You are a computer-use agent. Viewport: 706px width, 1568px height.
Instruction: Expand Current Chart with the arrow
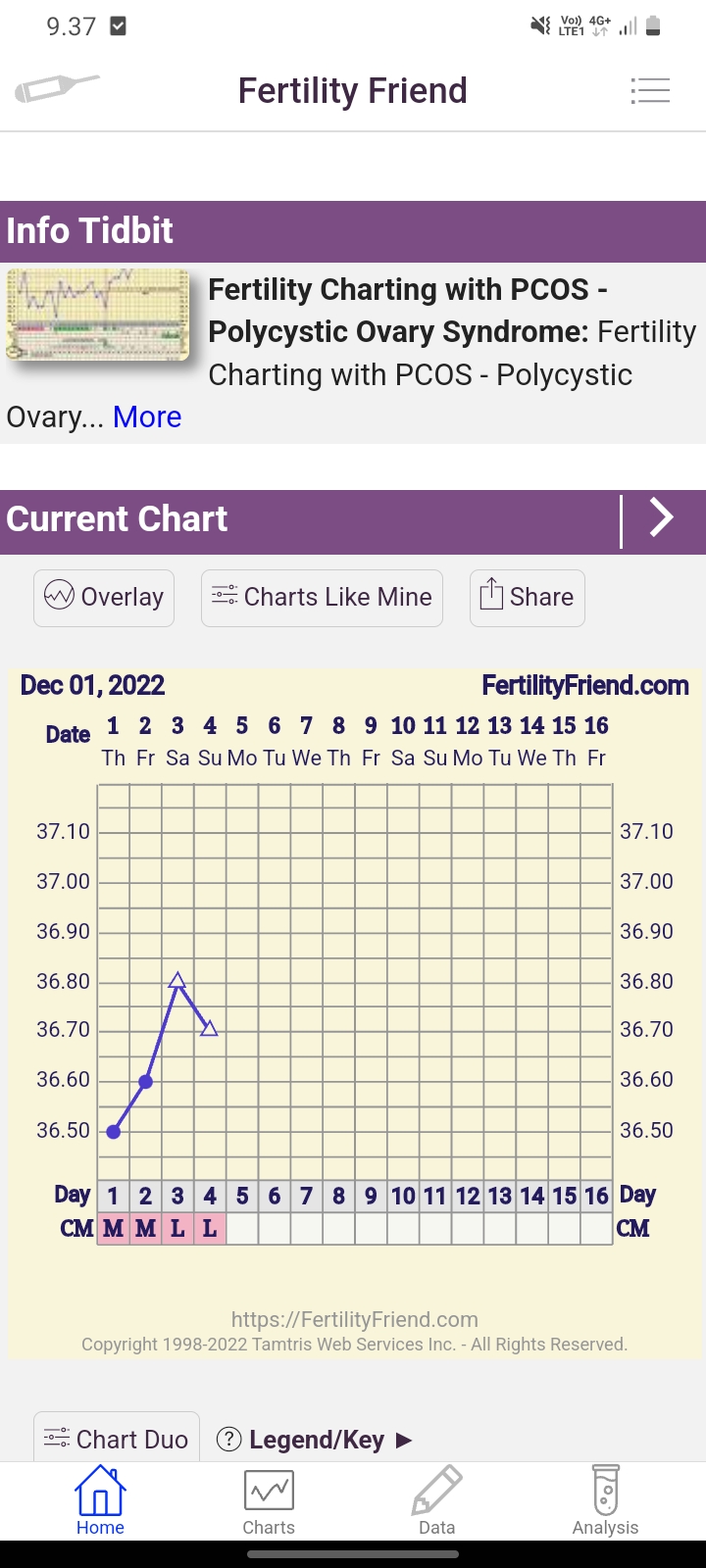coord(662,517)
